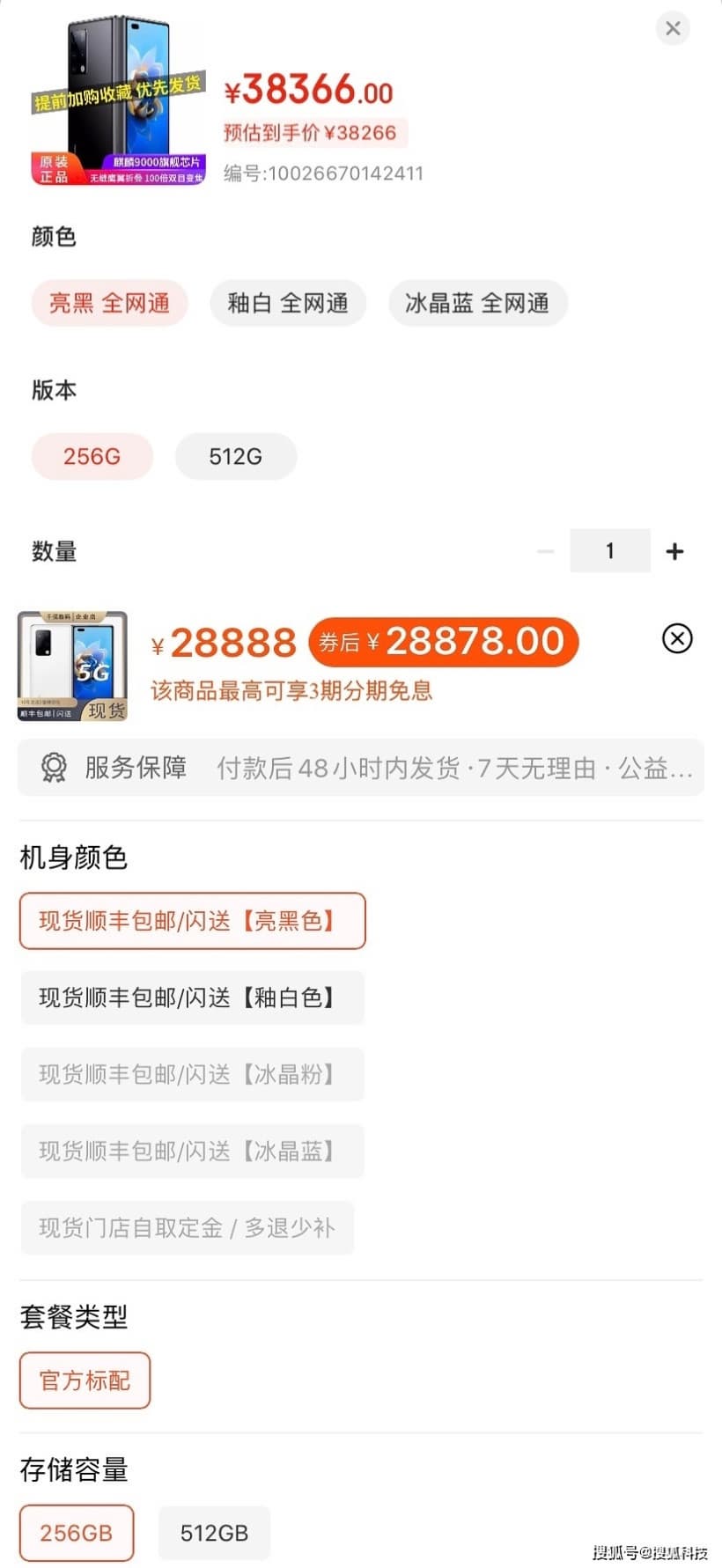This screenshot has height=1568, width=722.
Task: Choose 现货顺丰包邮/闪送【釉白色】 option
Action: click(x=192, y=997)
